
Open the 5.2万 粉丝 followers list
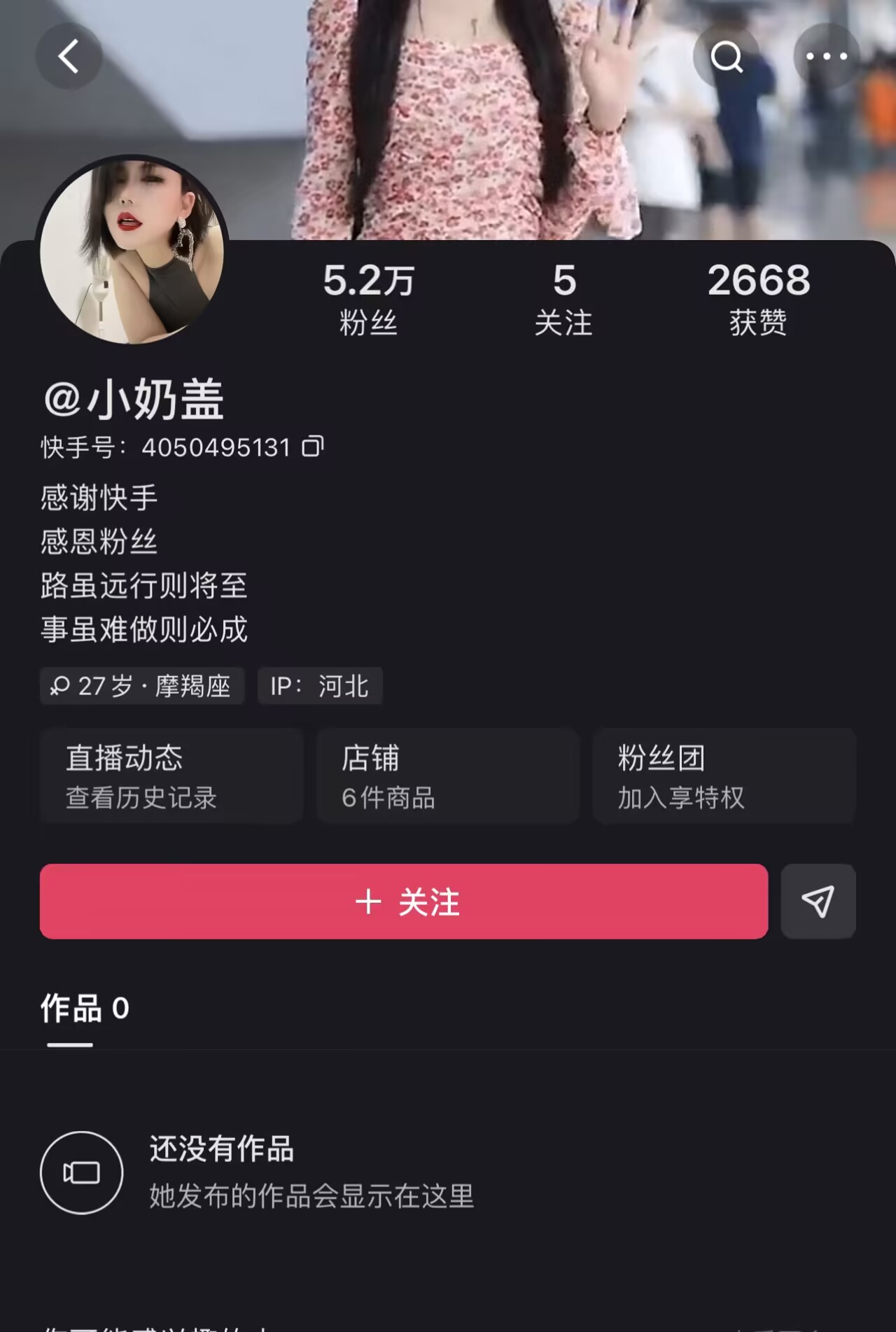368,299
